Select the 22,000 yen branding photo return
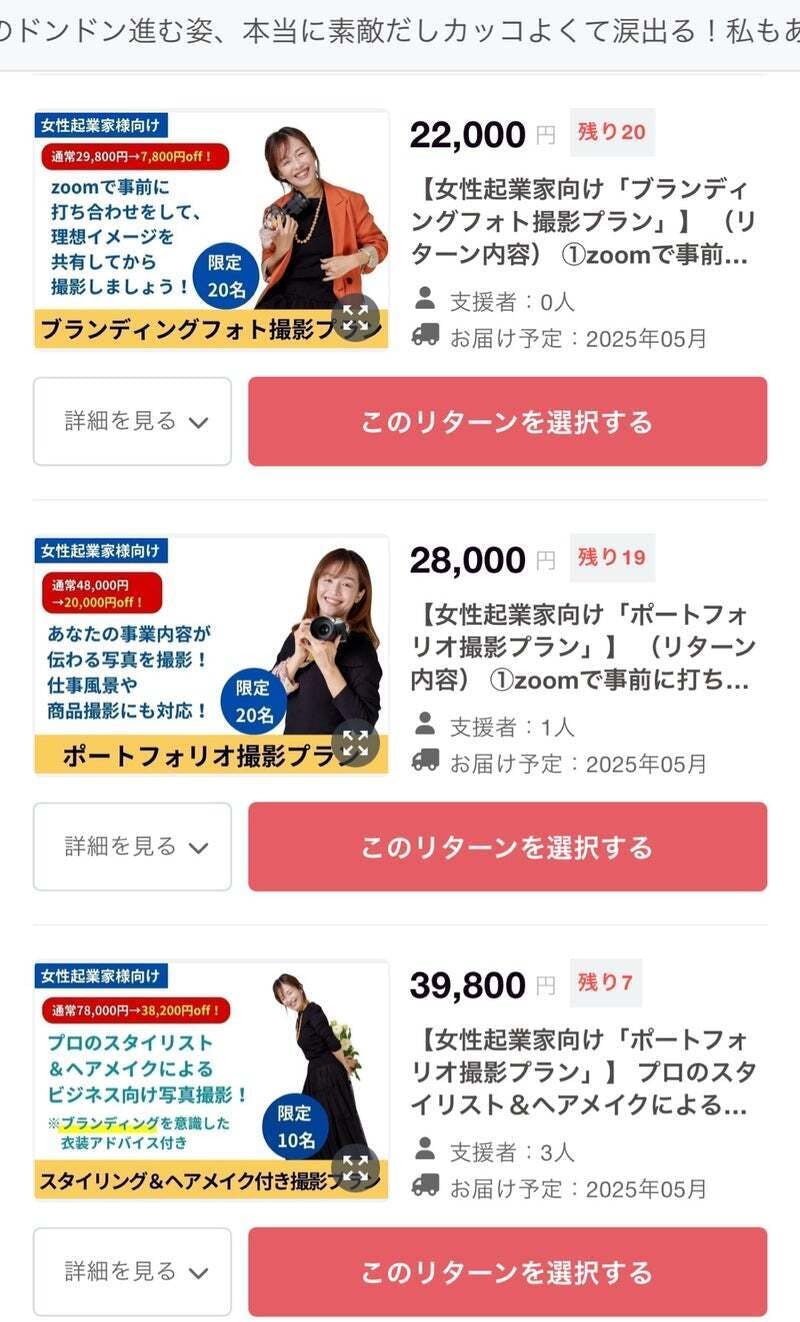Viewport: 800px width, 1322px height. [507, 421]
